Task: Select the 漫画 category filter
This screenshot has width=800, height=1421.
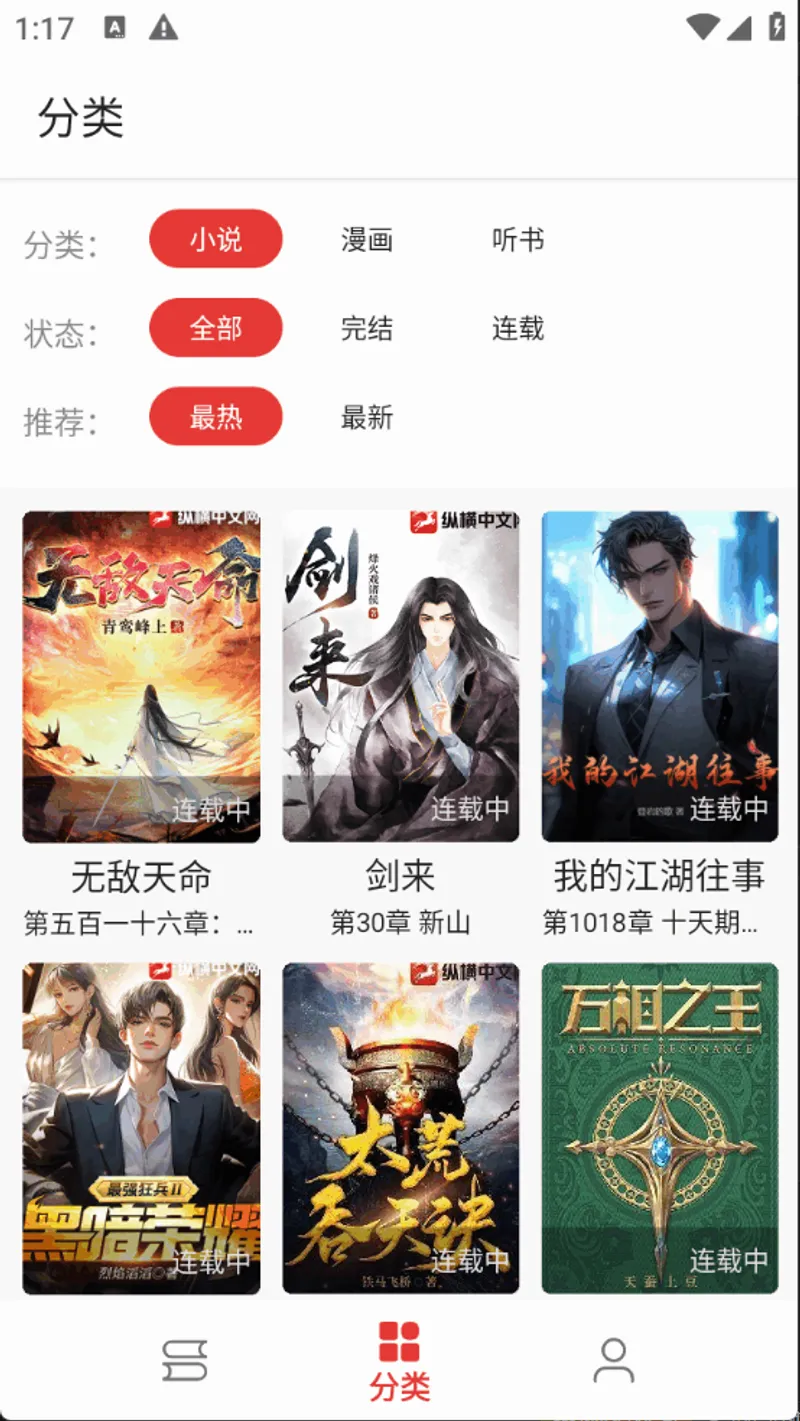Action: (367, 239)
